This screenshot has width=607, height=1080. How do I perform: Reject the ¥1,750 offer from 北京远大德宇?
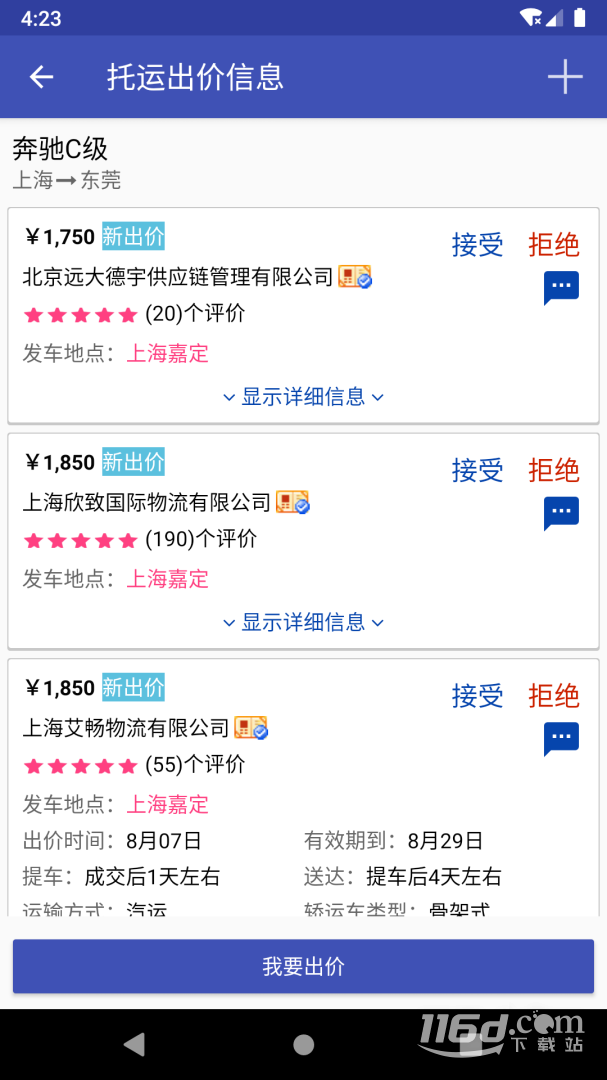point(554,245)
